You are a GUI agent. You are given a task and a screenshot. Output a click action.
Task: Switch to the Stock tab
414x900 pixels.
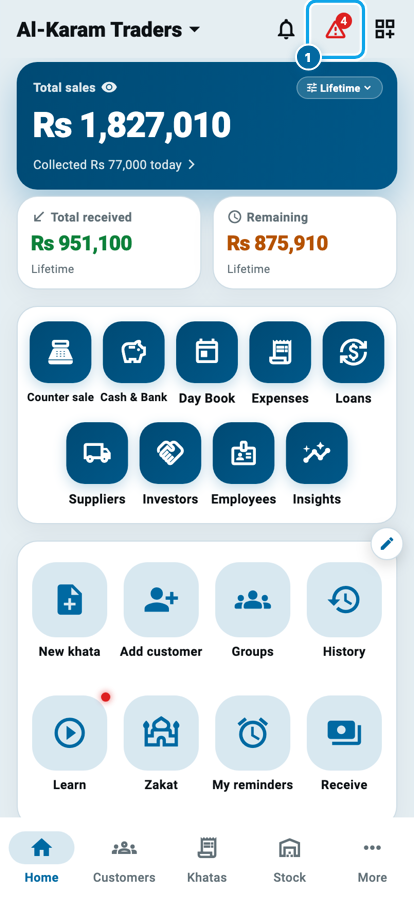click(x=289, y=859)
